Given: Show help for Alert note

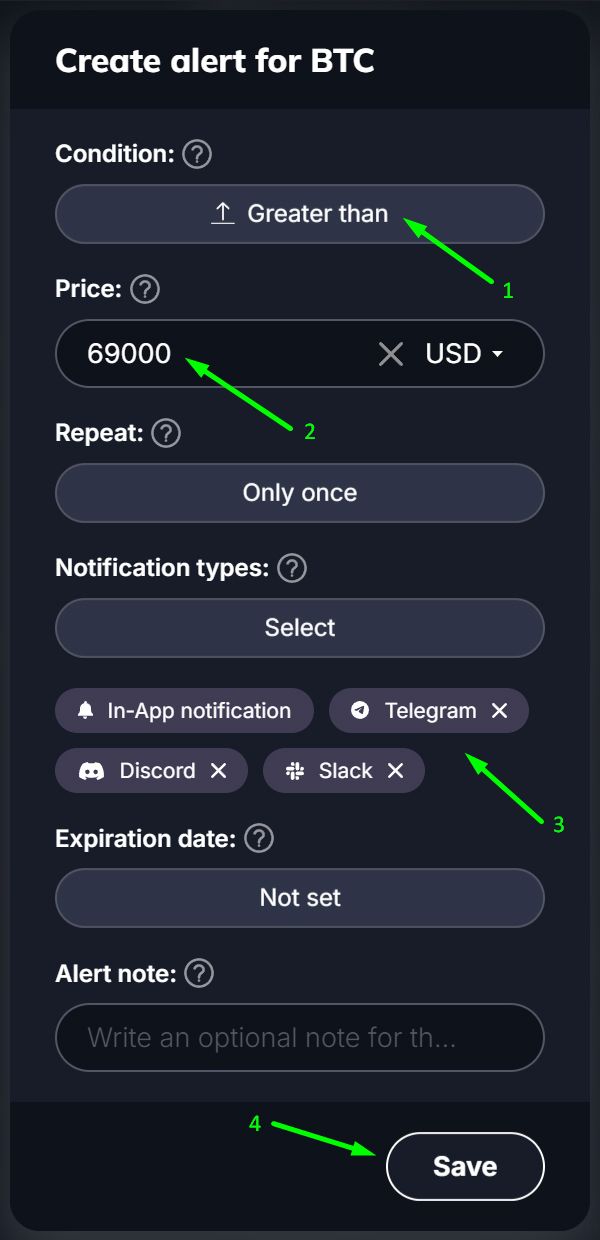Looking at the screenshot, I should point(199,973).
